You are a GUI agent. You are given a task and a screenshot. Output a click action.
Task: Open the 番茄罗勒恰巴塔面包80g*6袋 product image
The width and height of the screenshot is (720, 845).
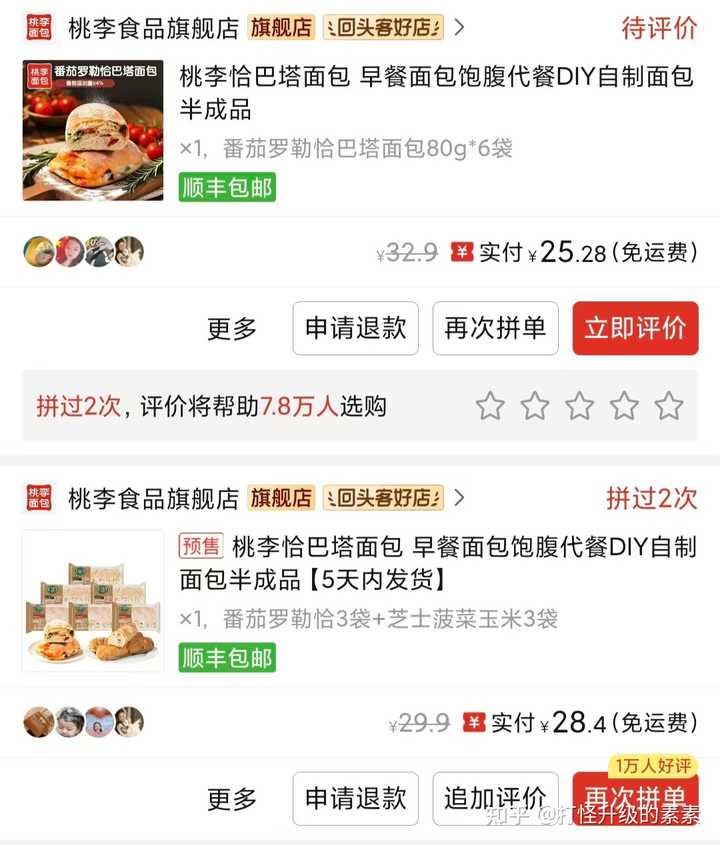coord(93,130)
